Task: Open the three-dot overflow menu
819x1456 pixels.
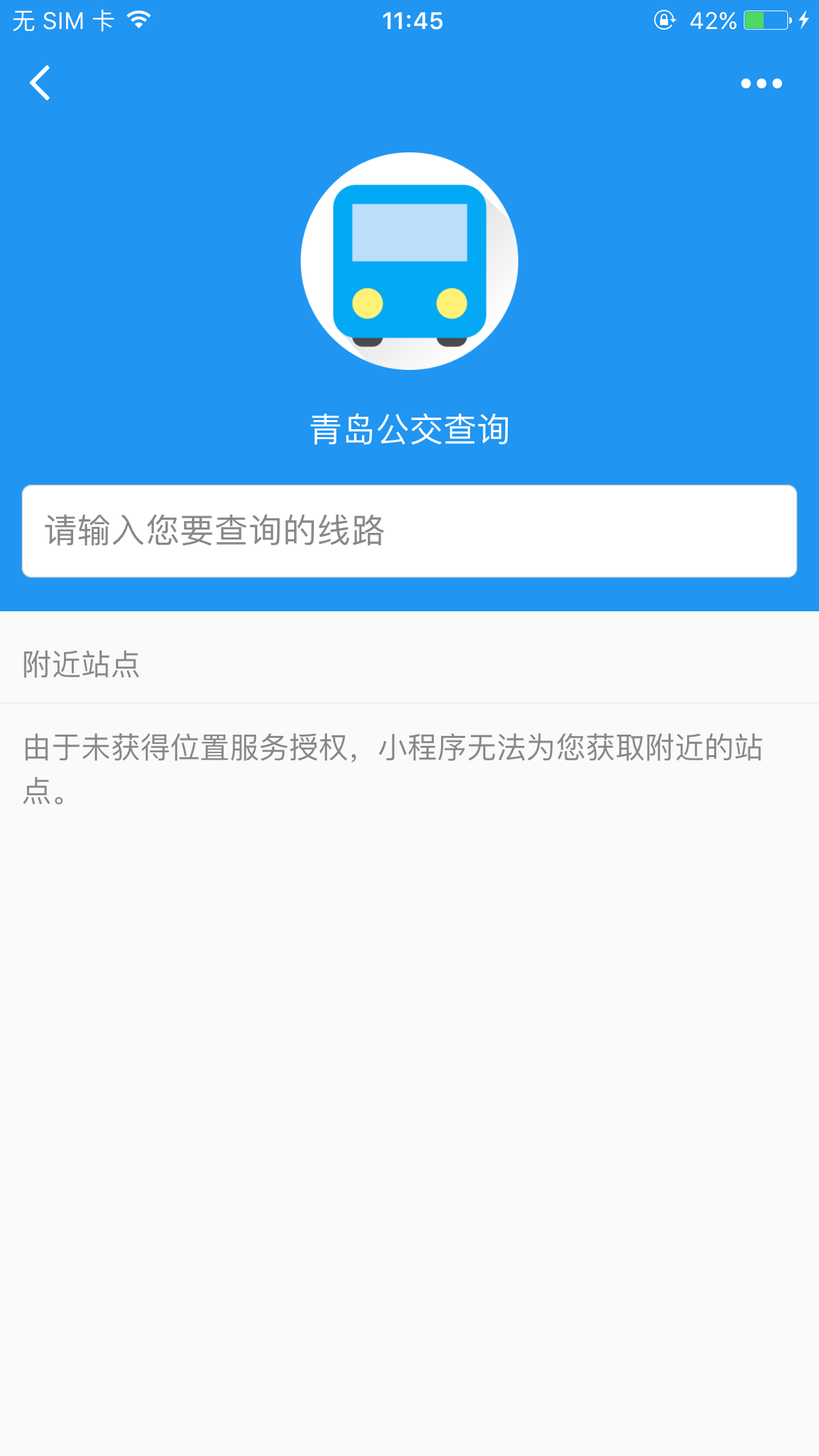Action: [x=761, y=84]
